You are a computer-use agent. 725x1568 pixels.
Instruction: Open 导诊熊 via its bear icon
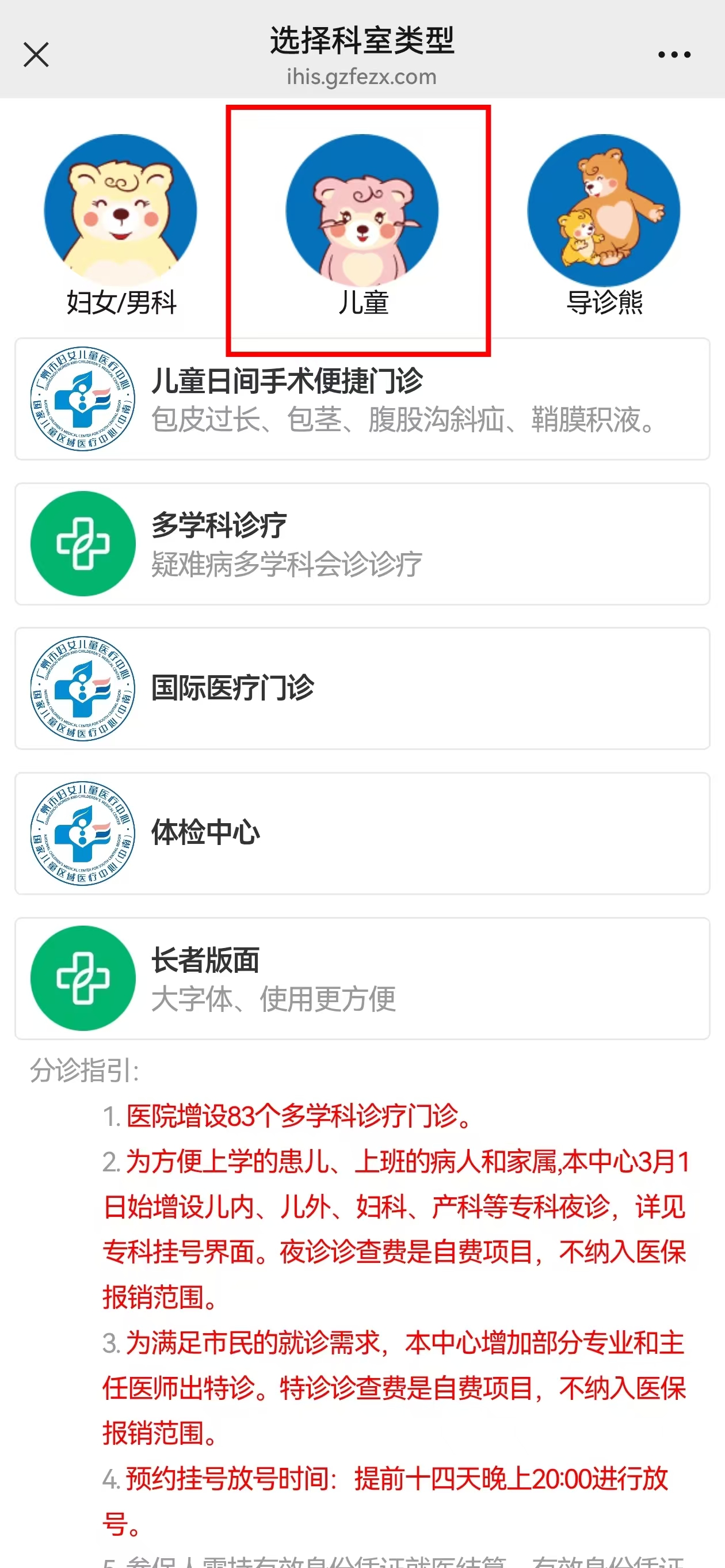(x=604, y=210)
